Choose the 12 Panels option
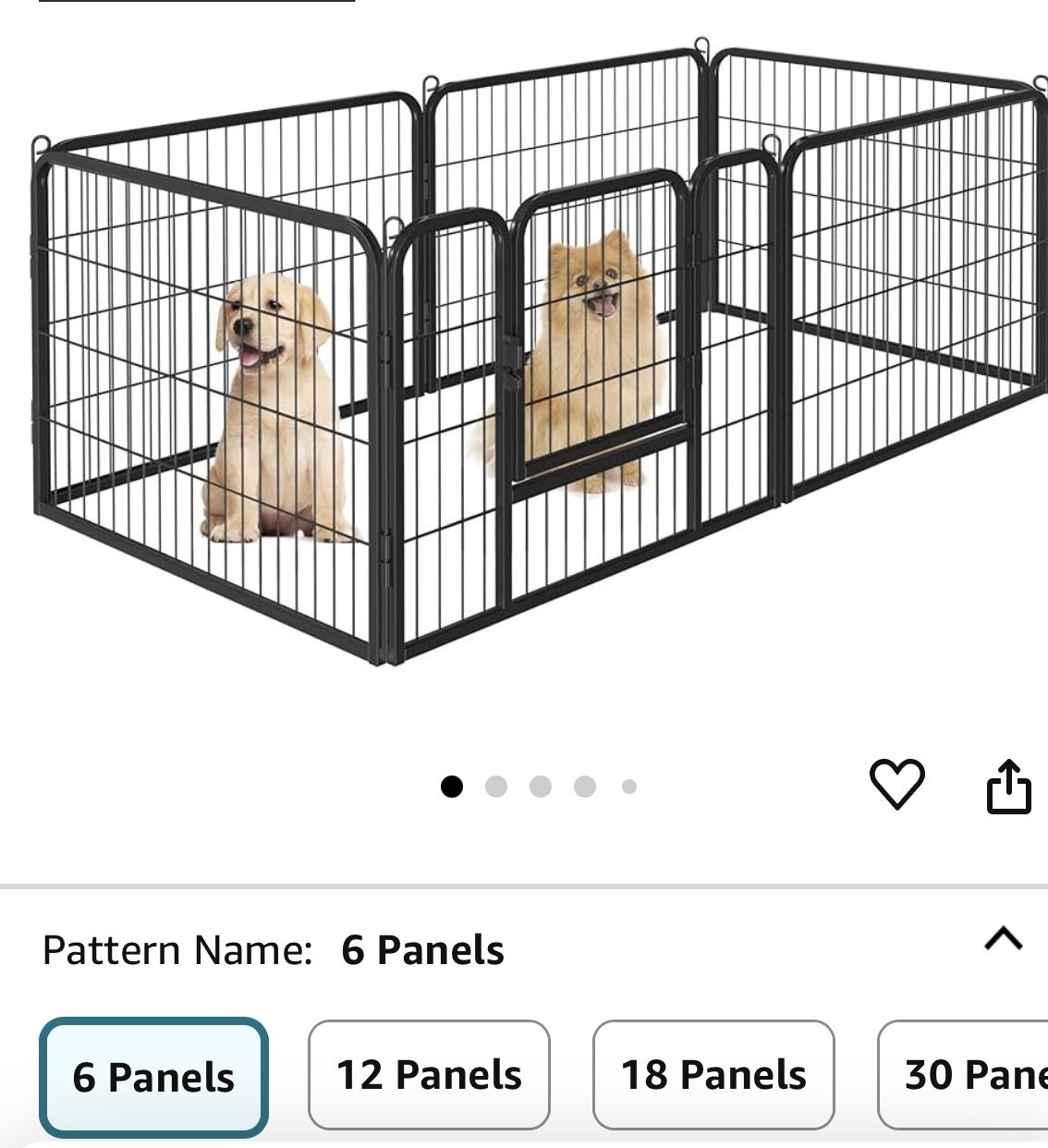This screenshot has width=1048, height=1148. click(x=429, y=1075)
